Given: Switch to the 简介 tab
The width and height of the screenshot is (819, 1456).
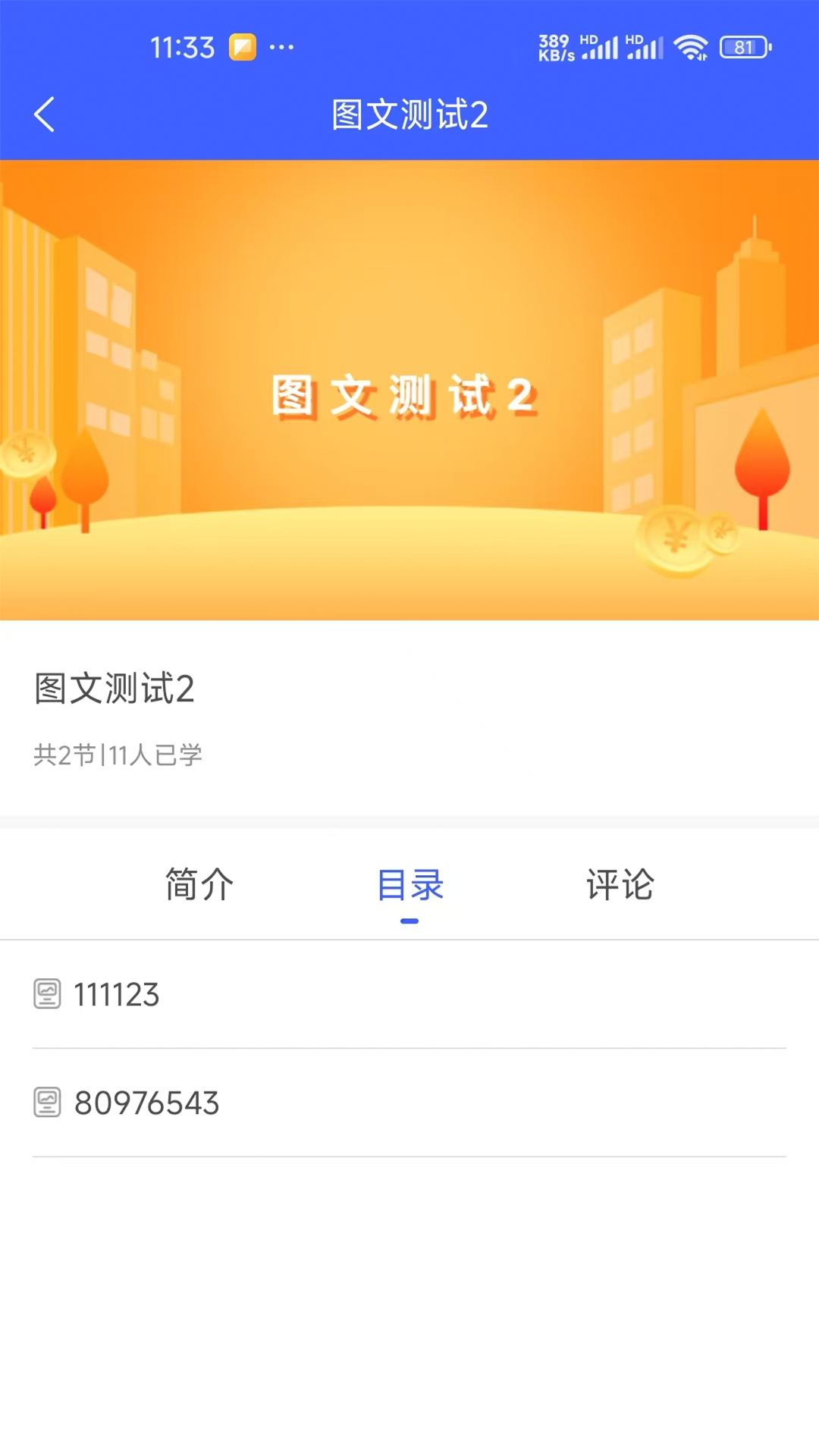Looking at the screenshot, I should click(x=199, y=885).
